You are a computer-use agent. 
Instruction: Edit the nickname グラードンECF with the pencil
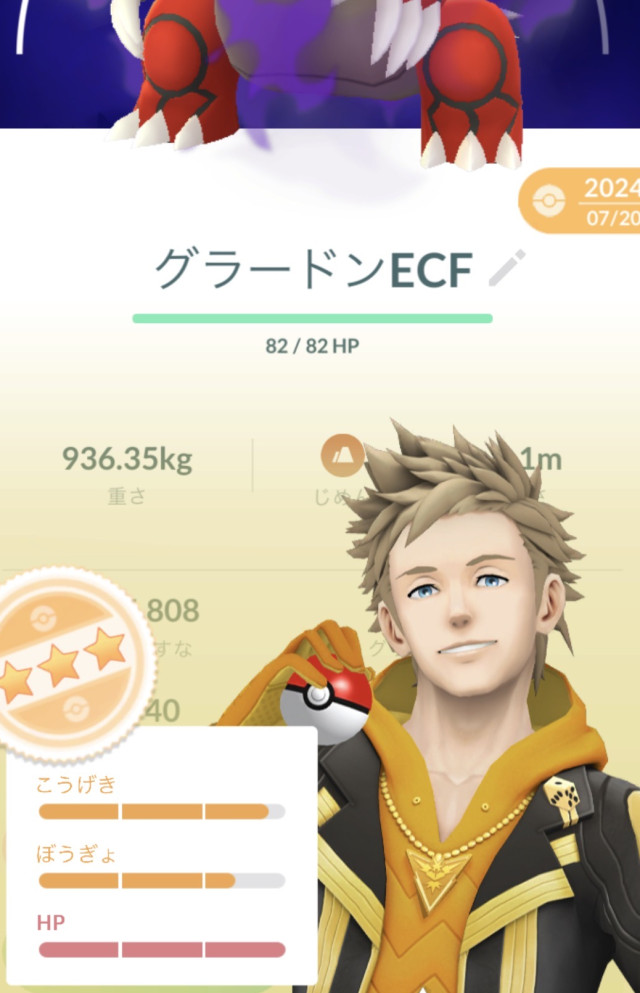pos(507,270)
